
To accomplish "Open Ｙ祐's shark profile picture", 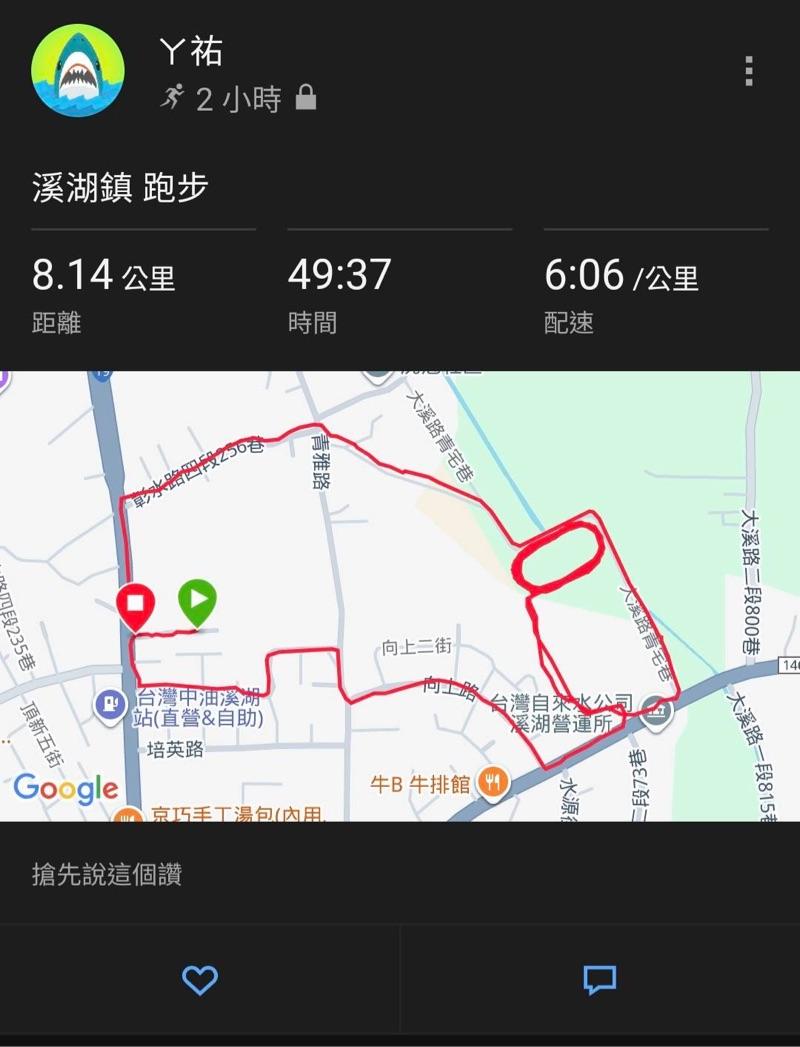I will (x=77, y=71).
